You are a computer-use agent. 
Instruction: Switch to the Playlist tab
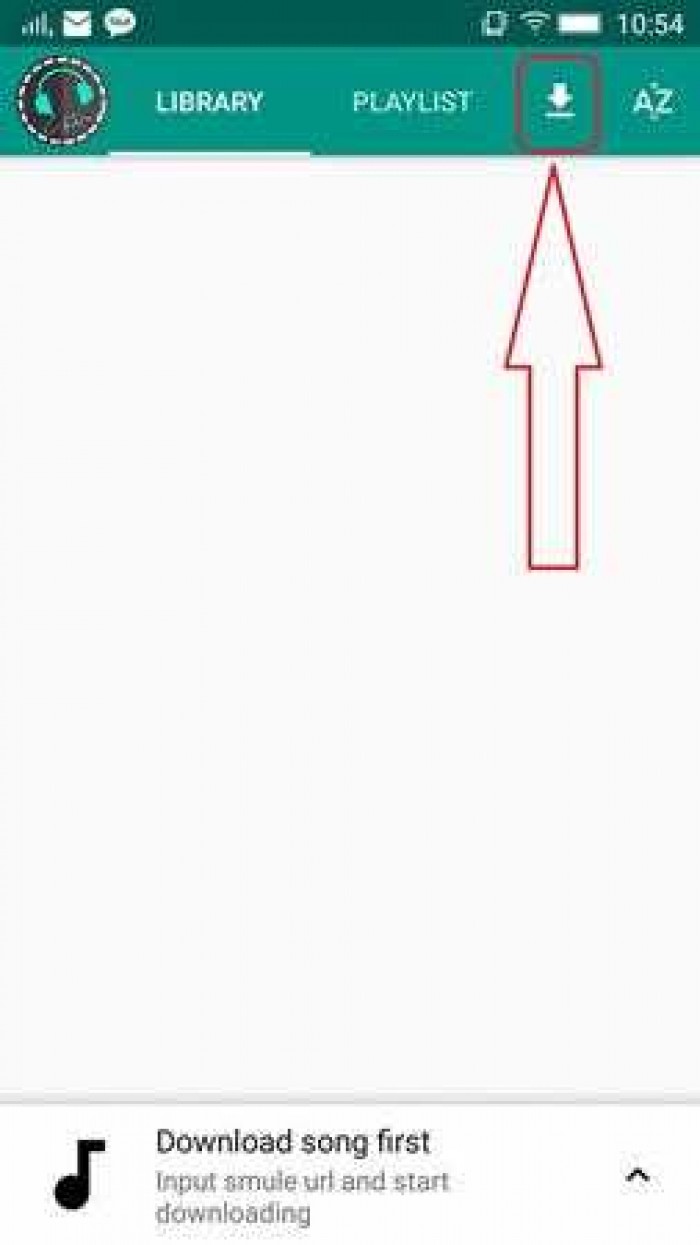tap(412, 102)
